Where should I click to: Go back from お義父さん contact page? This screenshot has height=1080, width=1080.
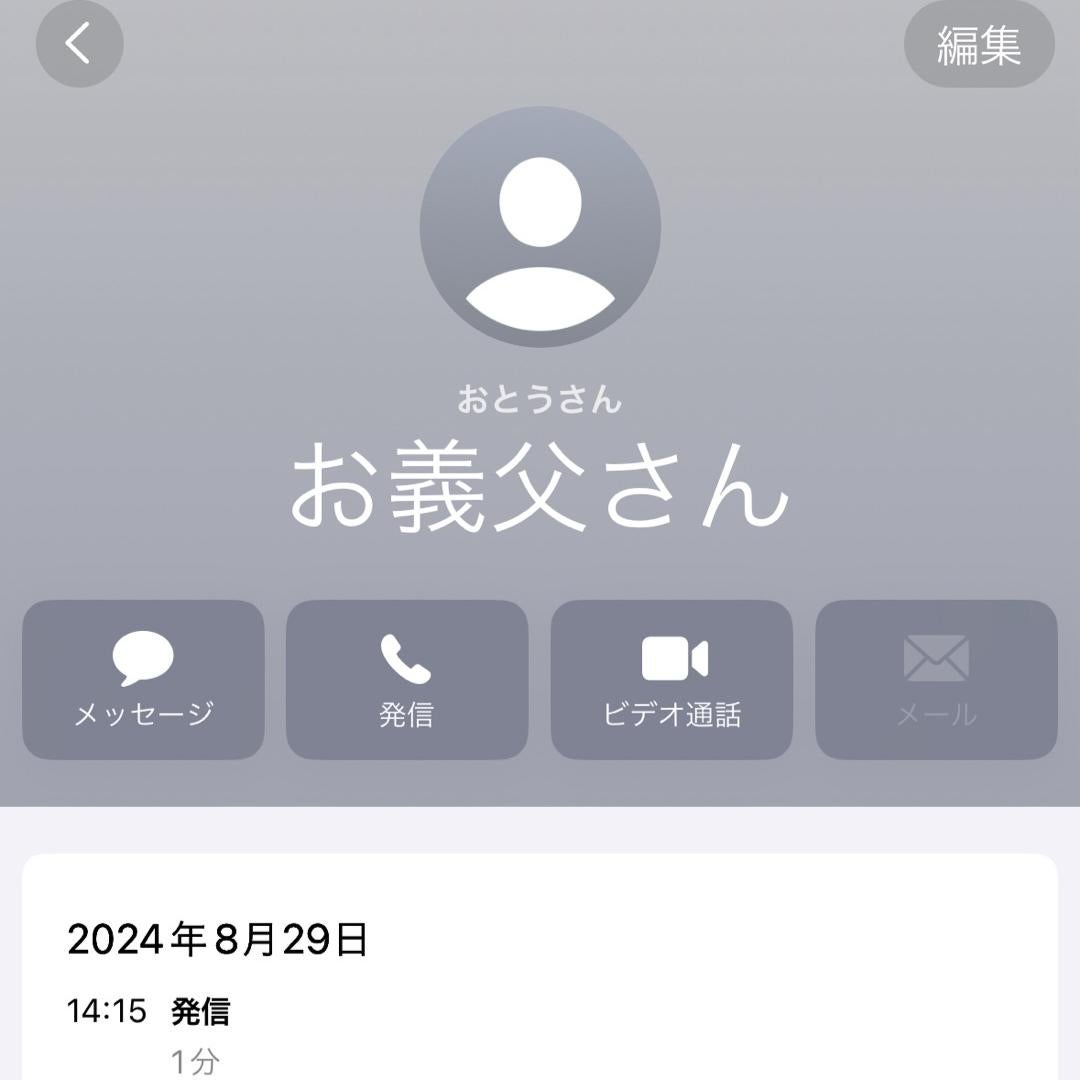pyautogui.click(x=79, y=44)
